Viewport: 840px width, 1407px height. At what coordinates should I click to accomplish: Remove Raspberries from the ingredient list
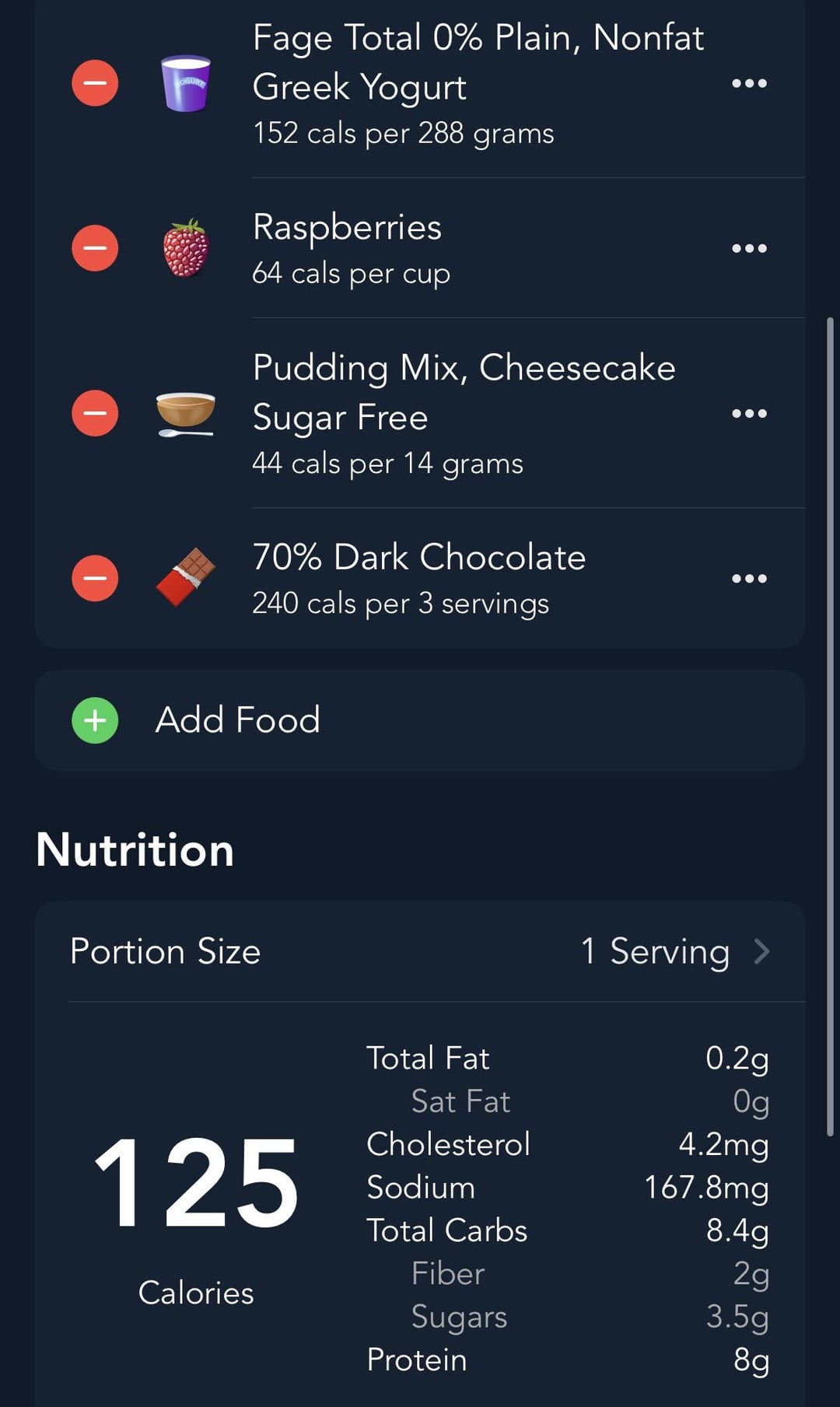95,248
